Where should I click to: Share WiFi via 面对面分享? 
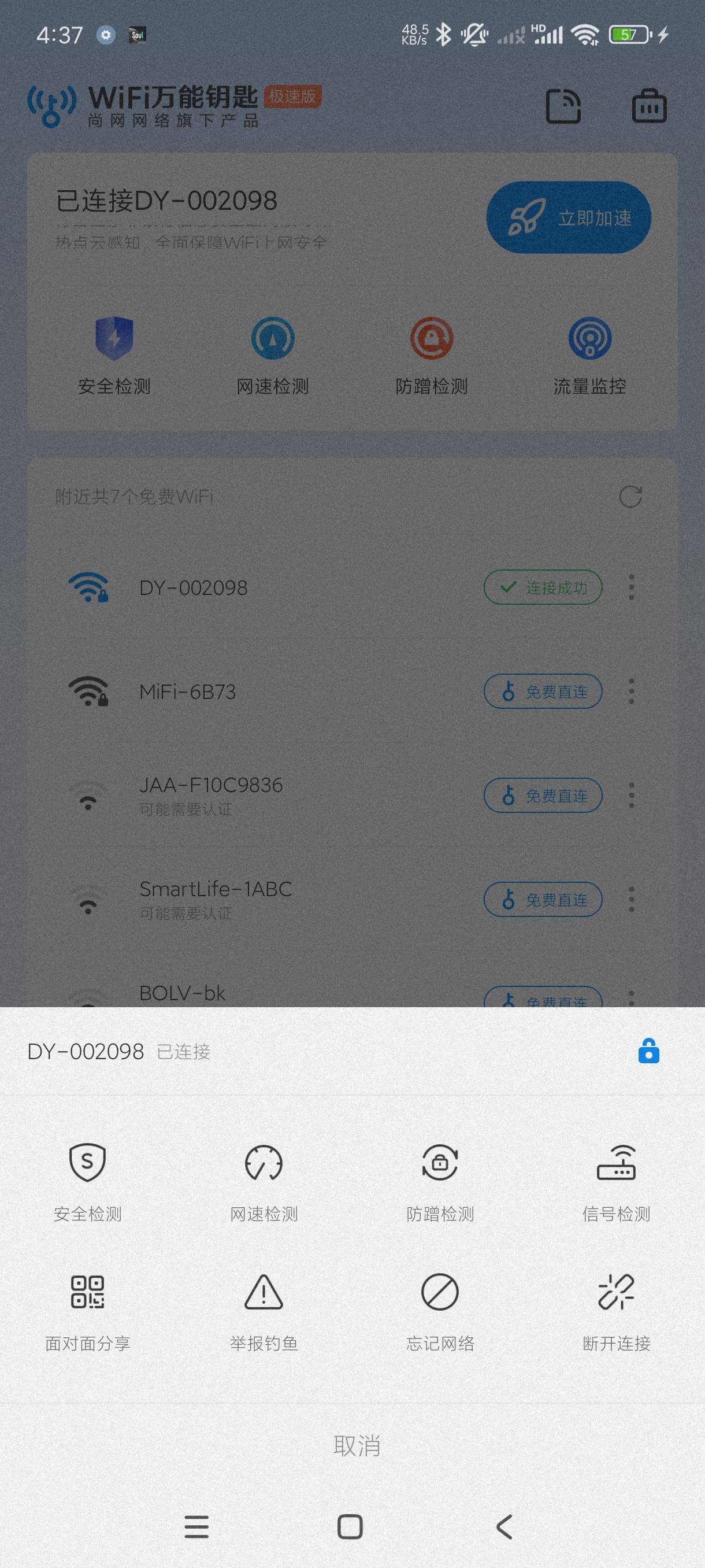88,1311
